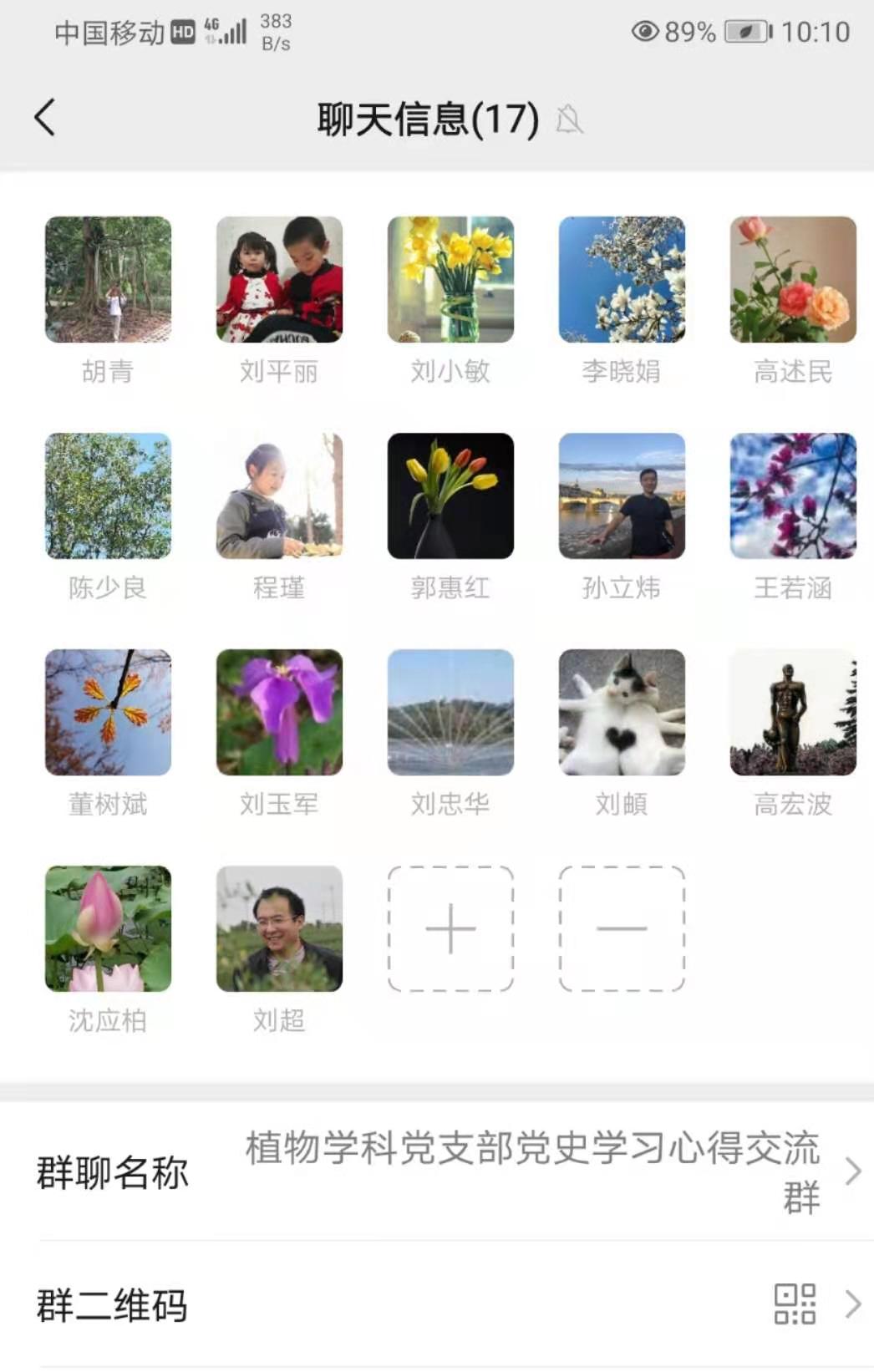View 刘平丽's profile avatar
Screen dimensions: 874x1372
point(279,280)
